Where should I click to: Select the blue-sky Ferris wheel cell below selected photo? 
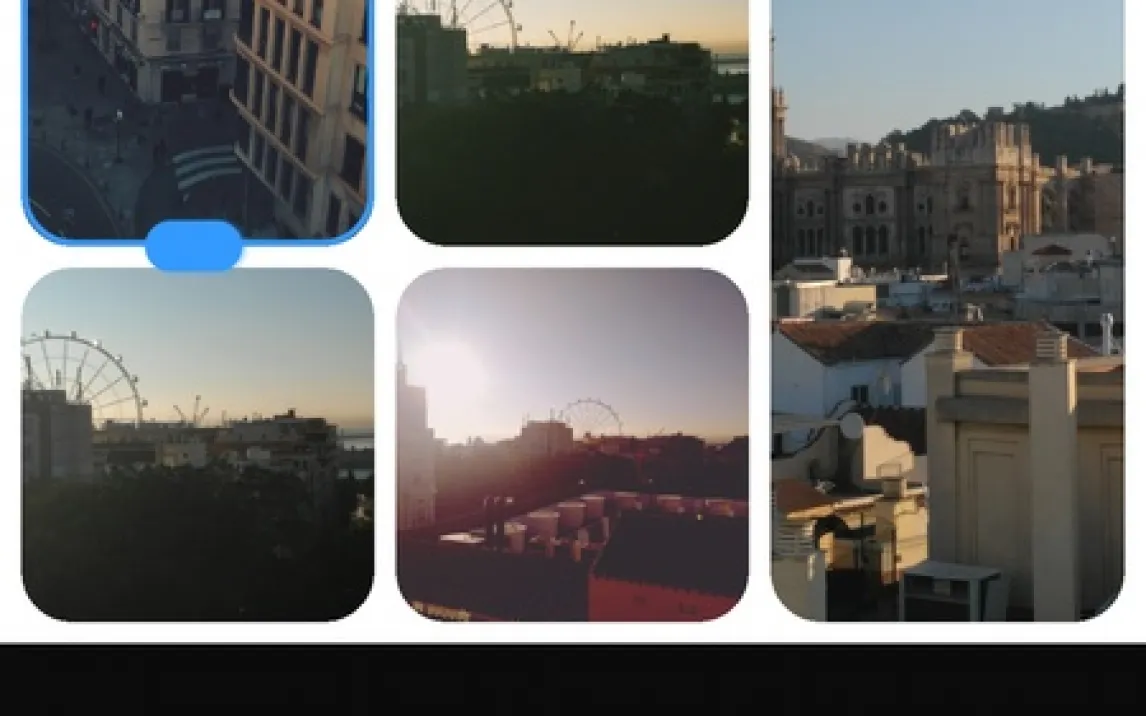click(x=197, y=444)
